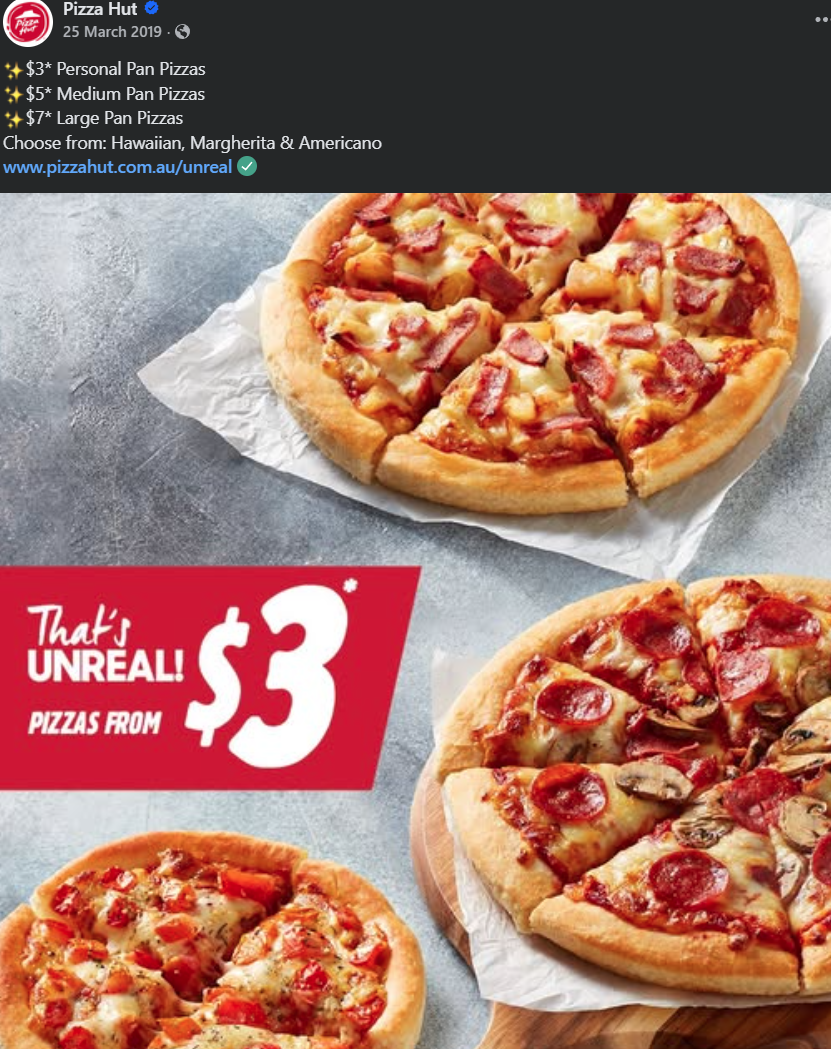Open Pizza Hut's profile picture
Viewport: 831px width, 1049px height.
27,22
